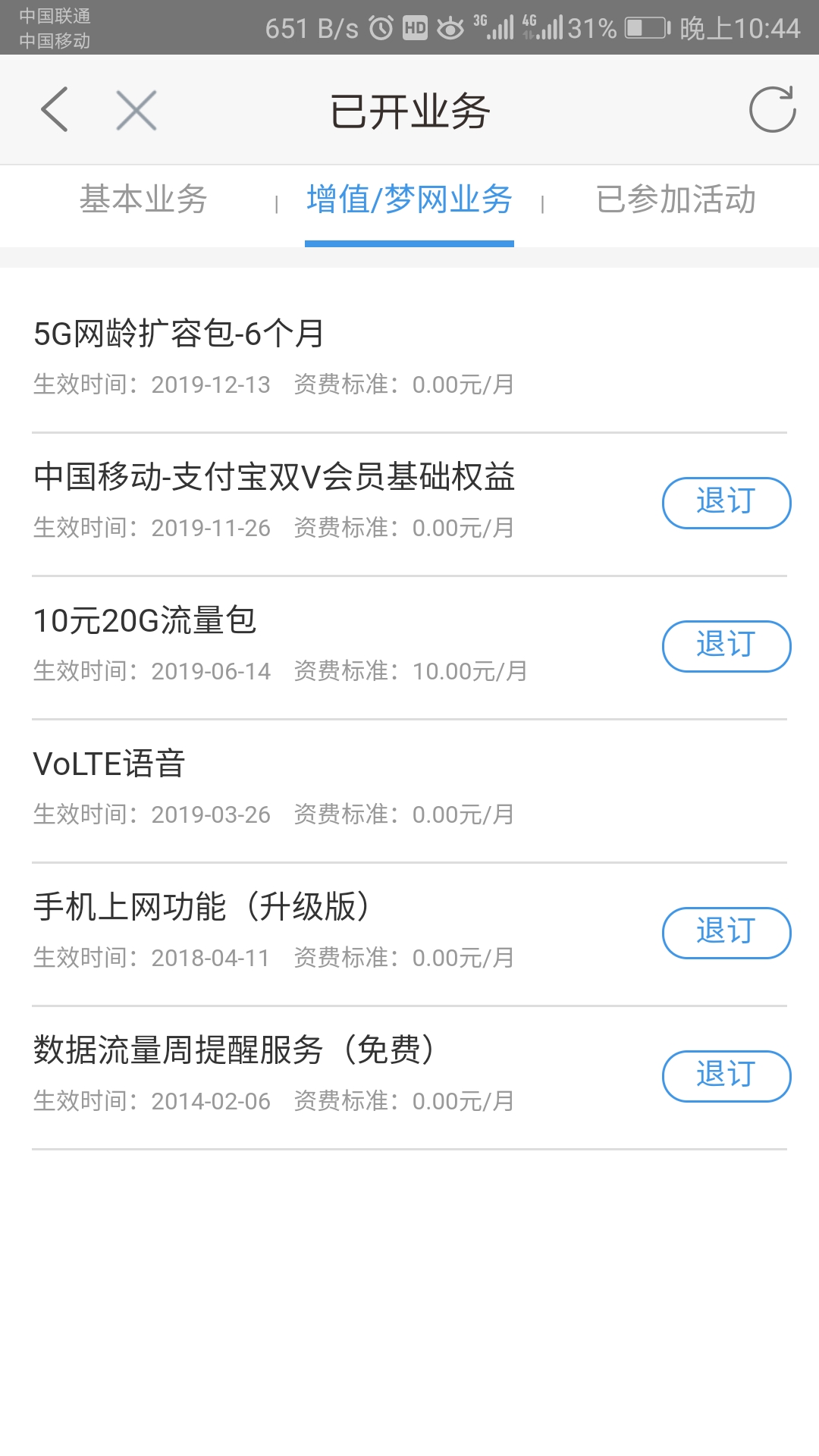Go back using the left arrow
Viewport: 819px width, 1456px height.
(55, 110)
